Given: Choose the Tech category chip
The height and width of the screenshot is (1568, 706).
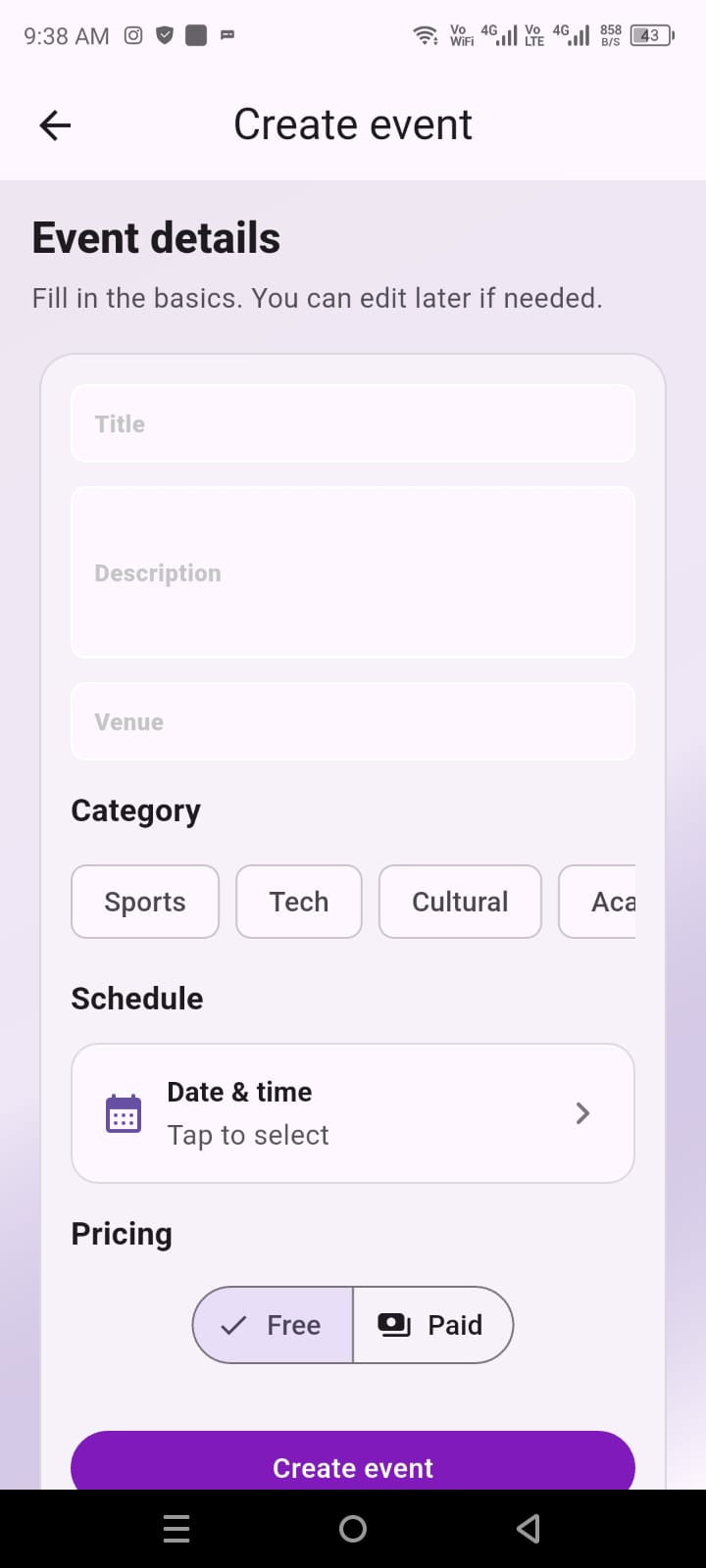Looking at the screenshot, I should pos(299,902).
